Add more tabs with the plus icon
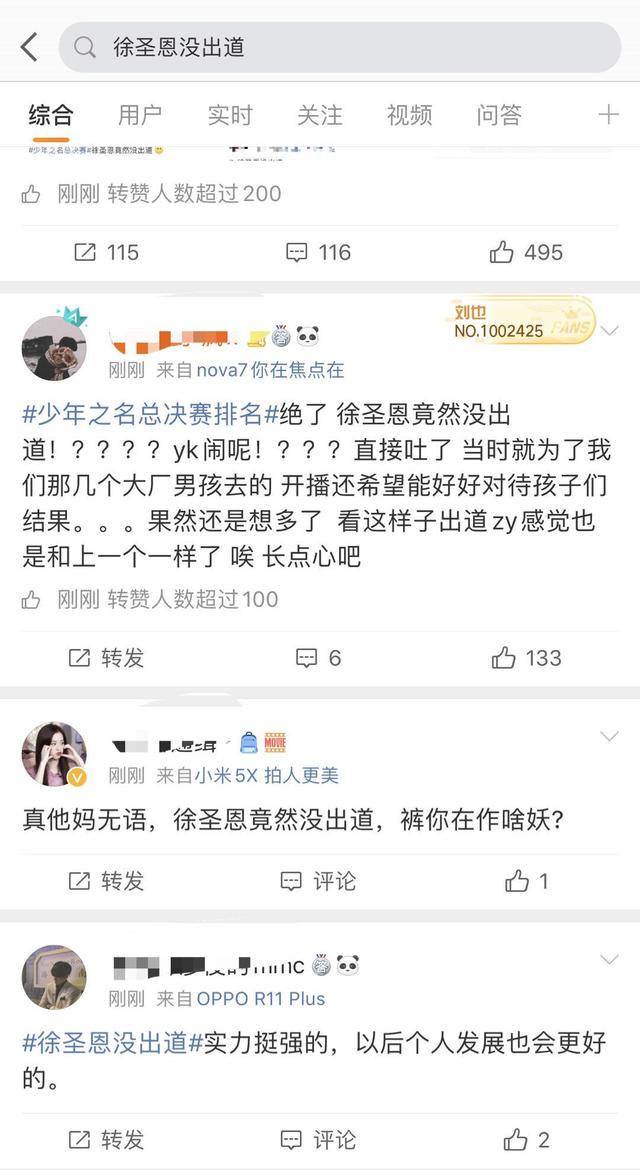The height and width of the screenshot is (1170, 640). (x=608, y=115)
